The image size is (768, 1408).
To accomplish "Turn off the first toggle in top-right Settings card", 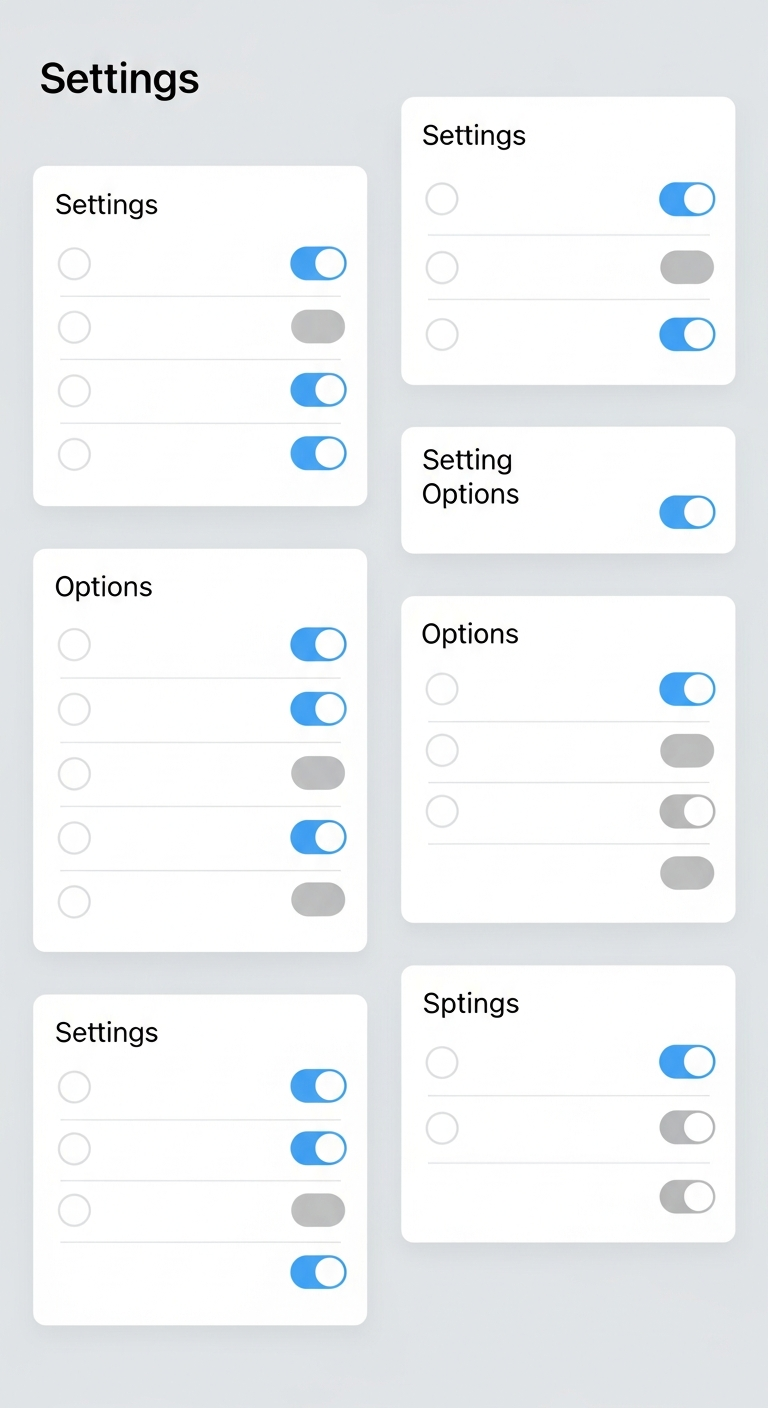I will pos(686,199).
